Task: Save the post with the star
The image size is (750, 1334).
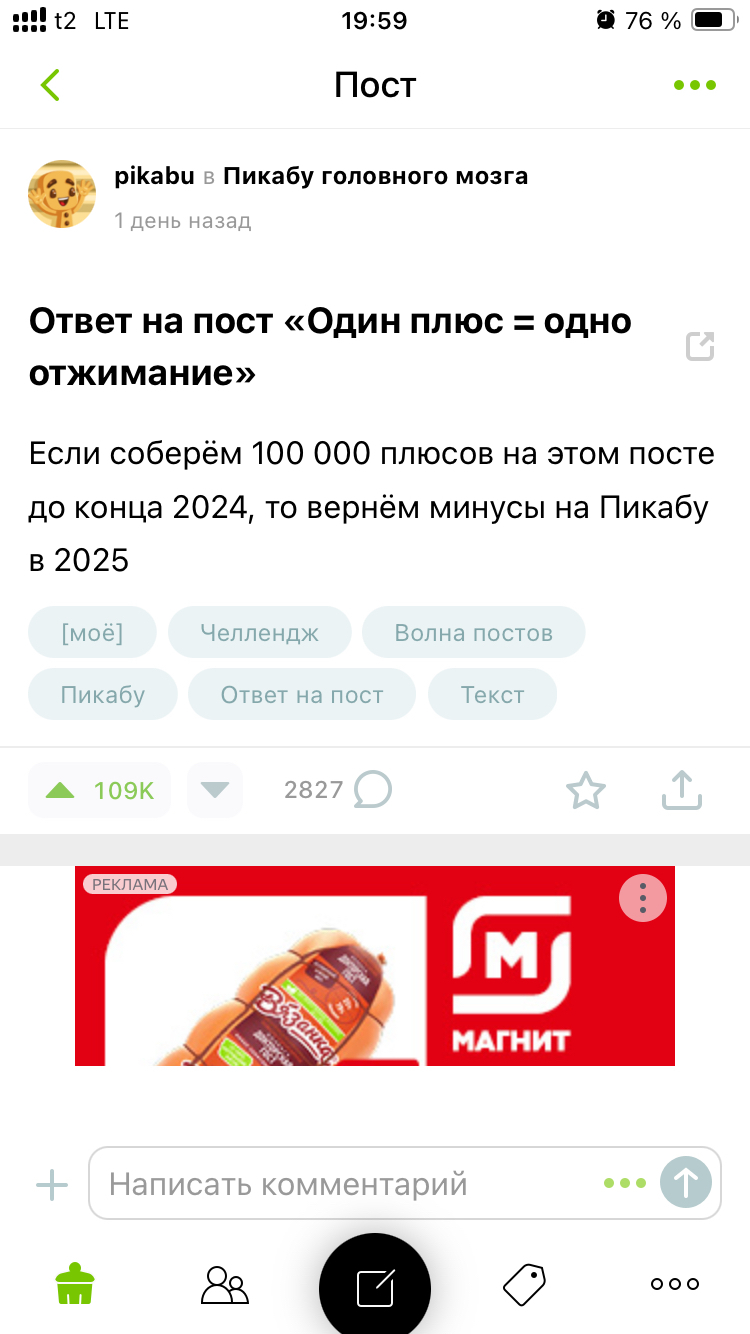Action: (x=586, y=790)
